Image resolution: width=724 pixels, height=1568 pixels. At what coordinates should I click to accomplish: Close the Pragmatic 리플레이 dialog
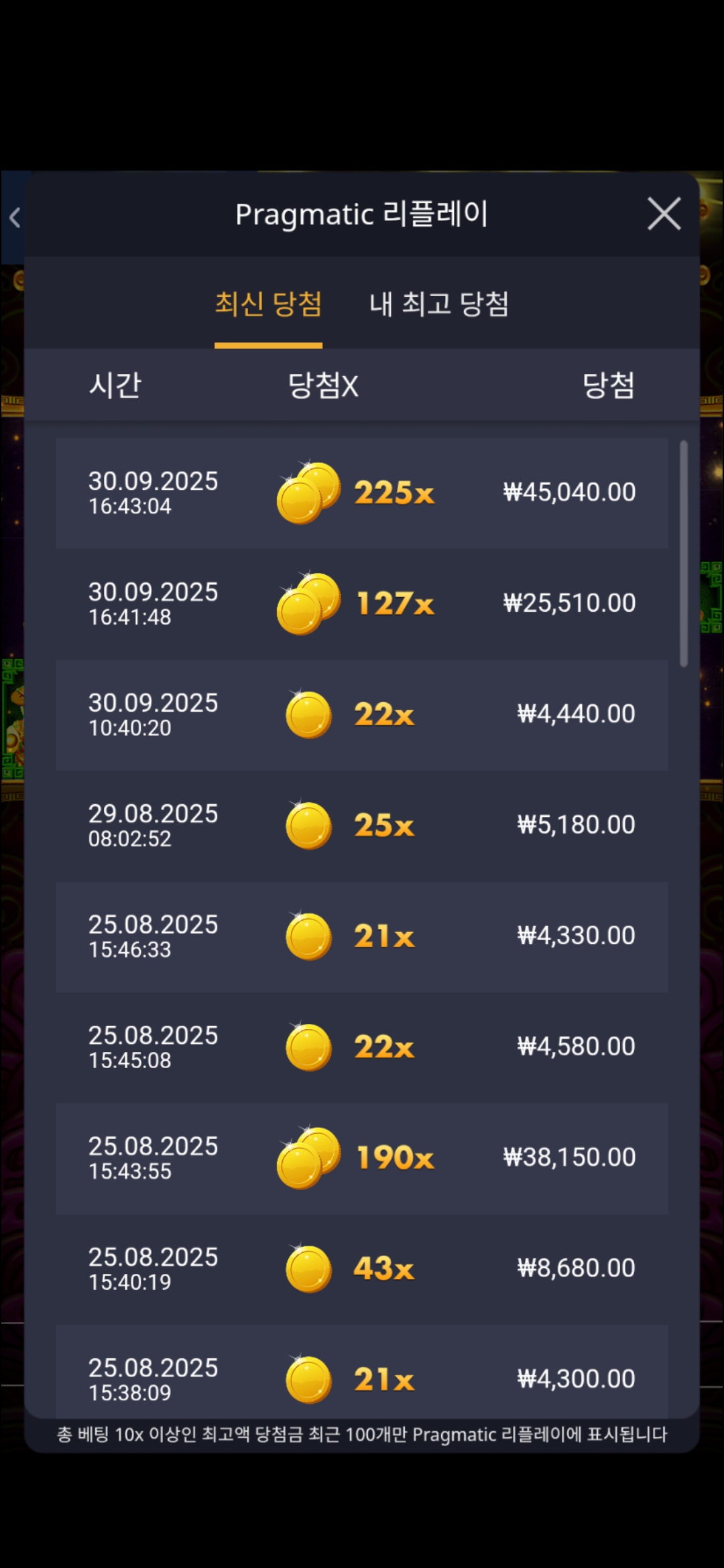click(664, 214)
